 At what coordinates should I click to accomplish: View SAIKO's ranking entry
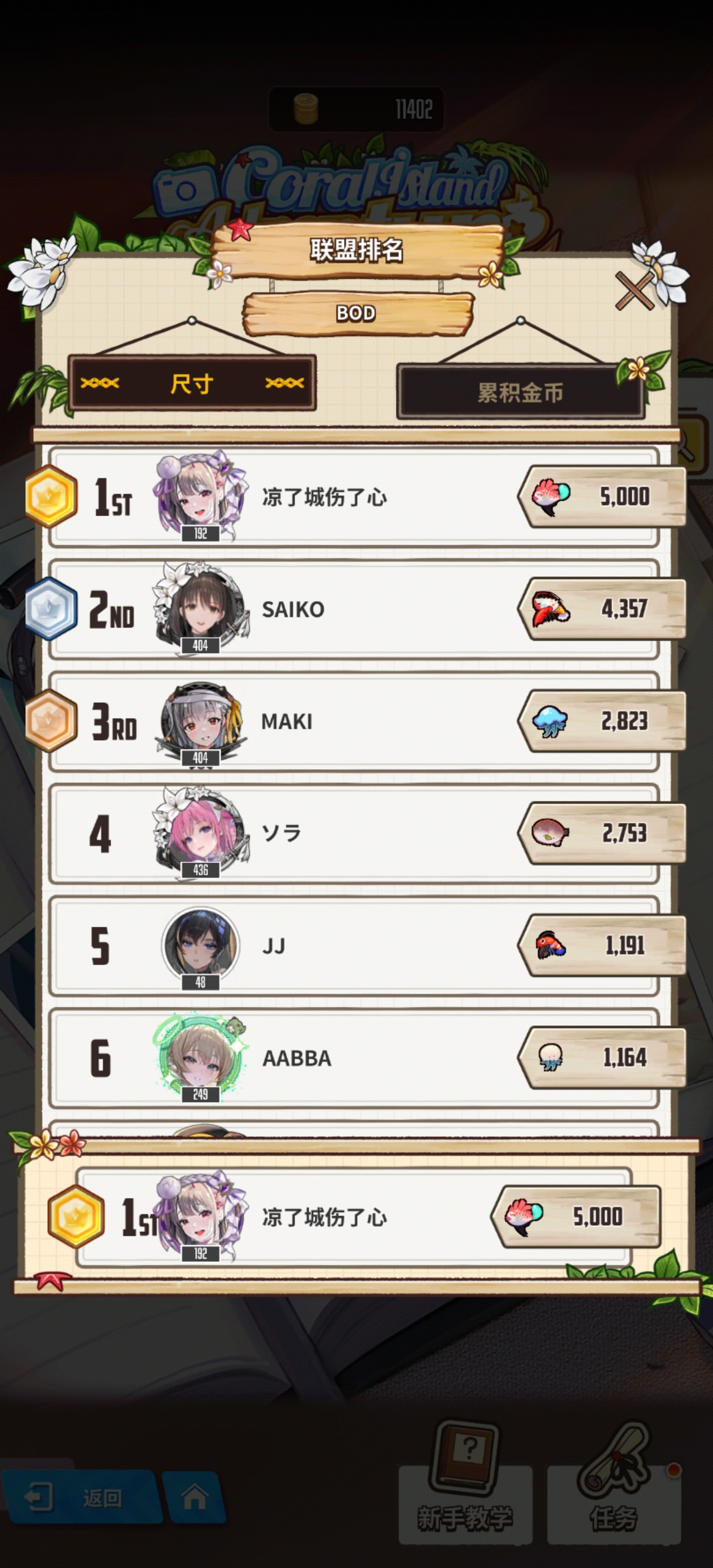click(353, 609)
